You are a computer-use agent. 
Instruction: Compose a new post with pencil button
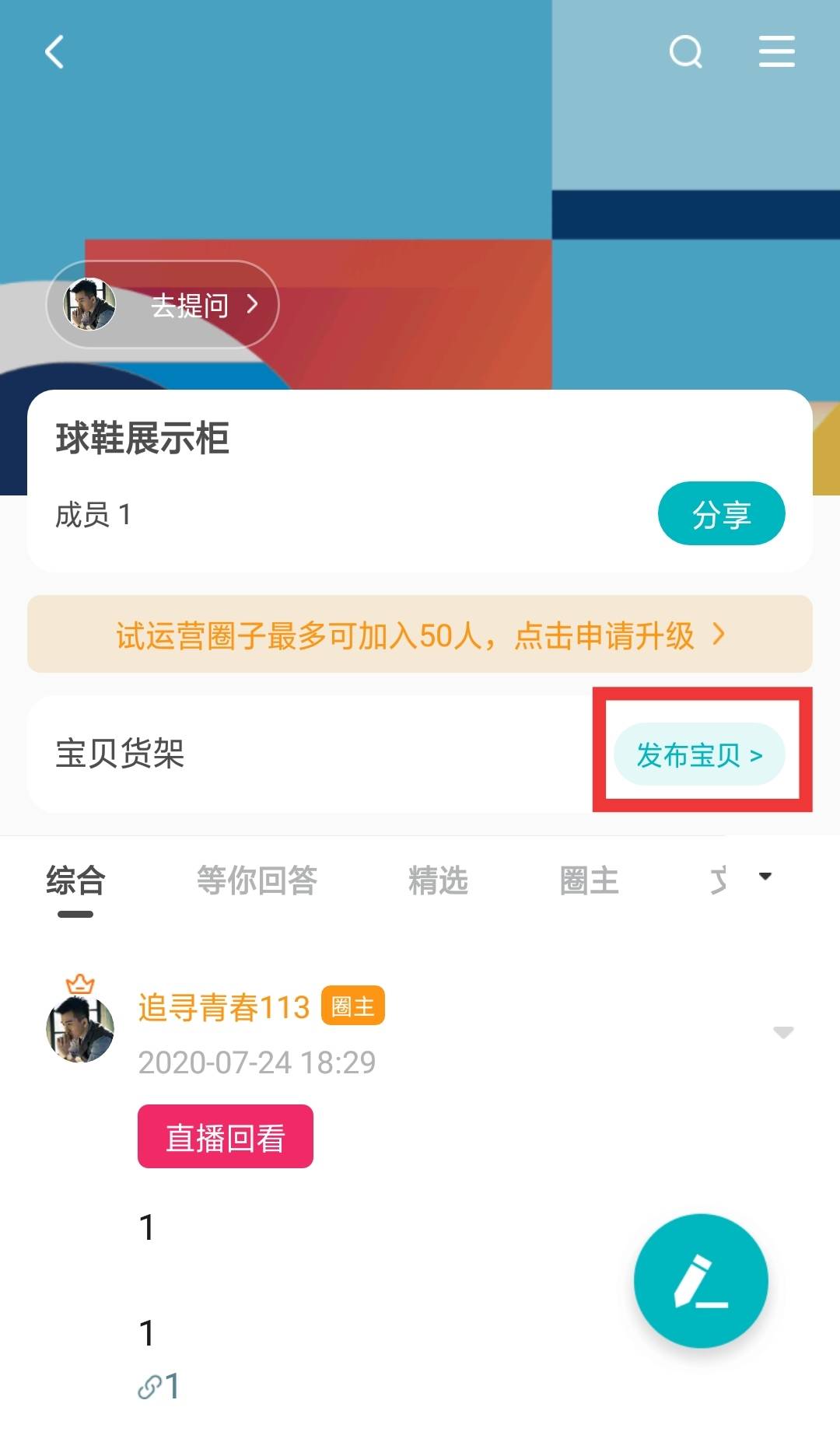(701, 1280)
